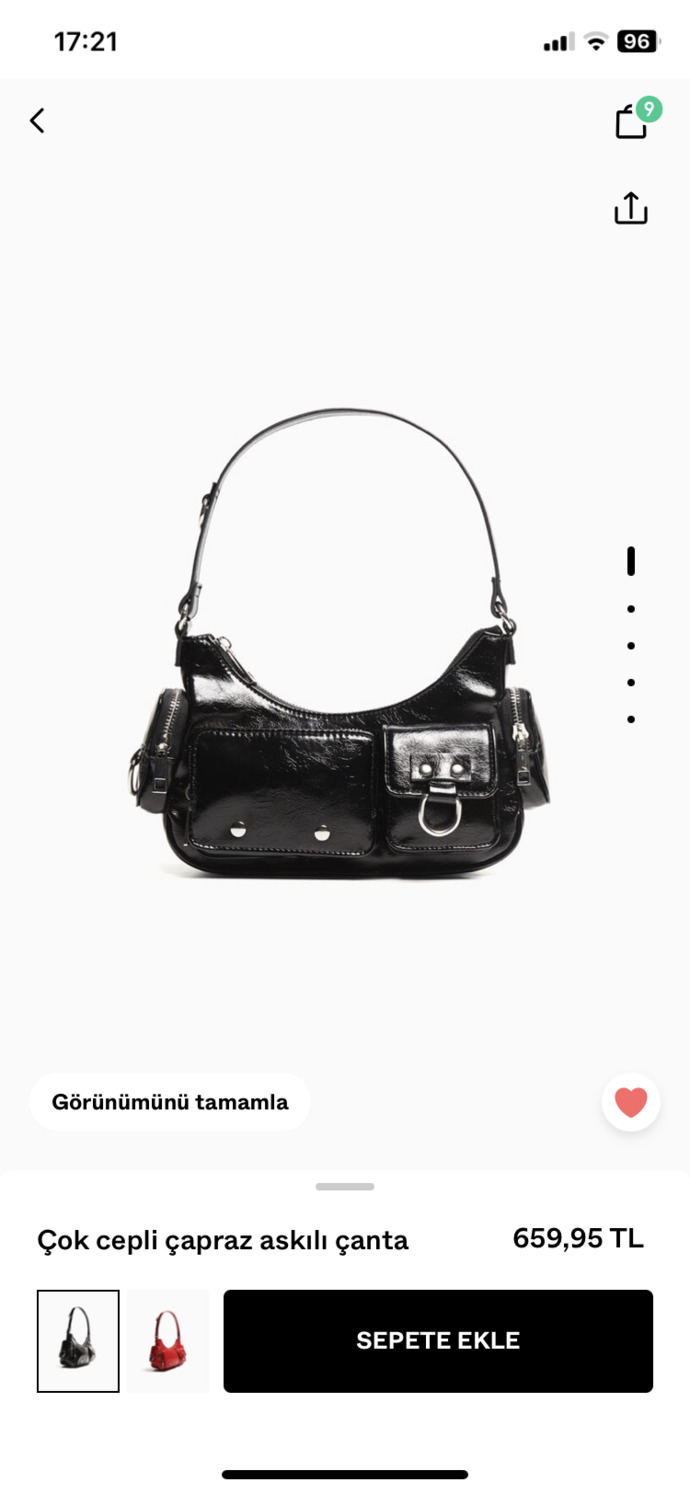690x1494 pixels.
Task: Select the red color thumbnail
Action: point(168,1341)
